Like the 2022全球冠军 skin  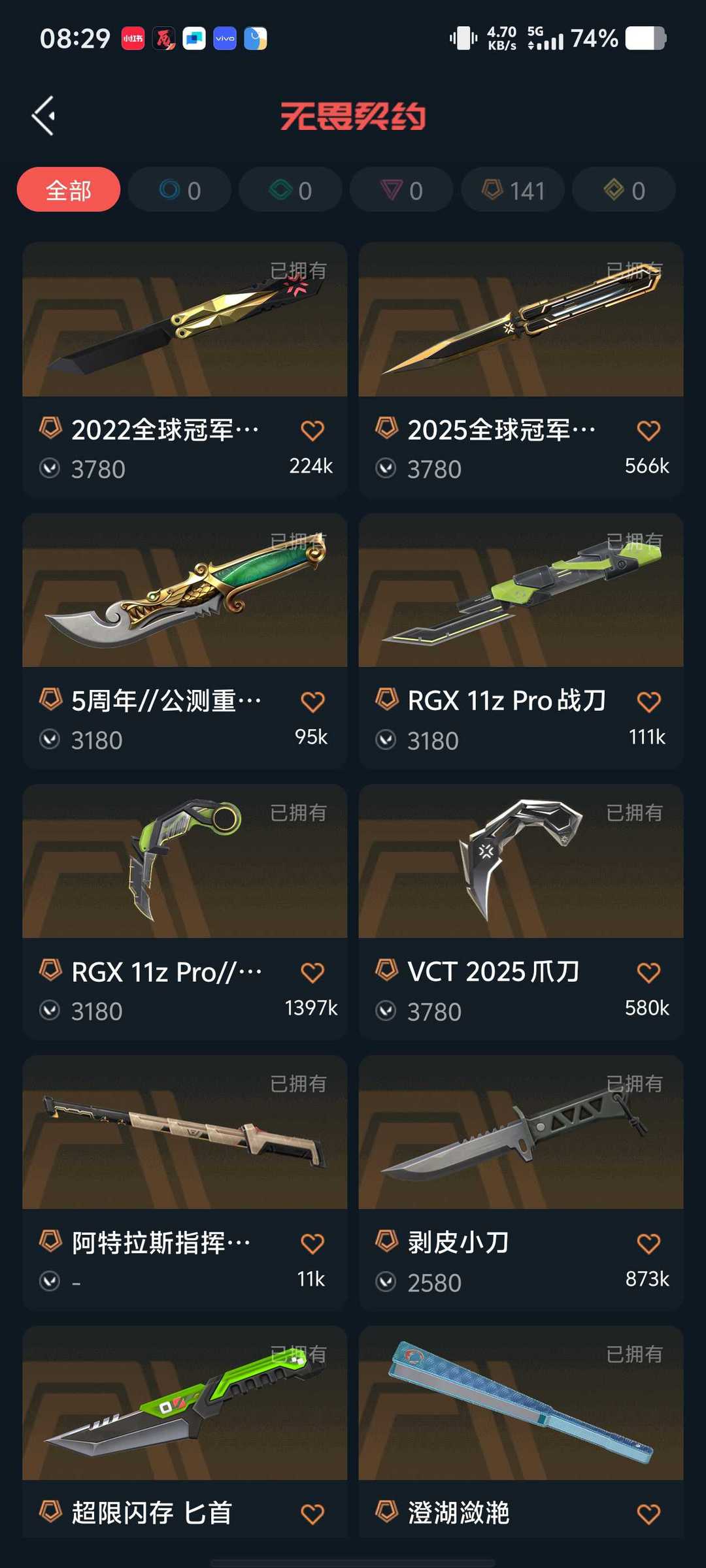click(312, 431)
